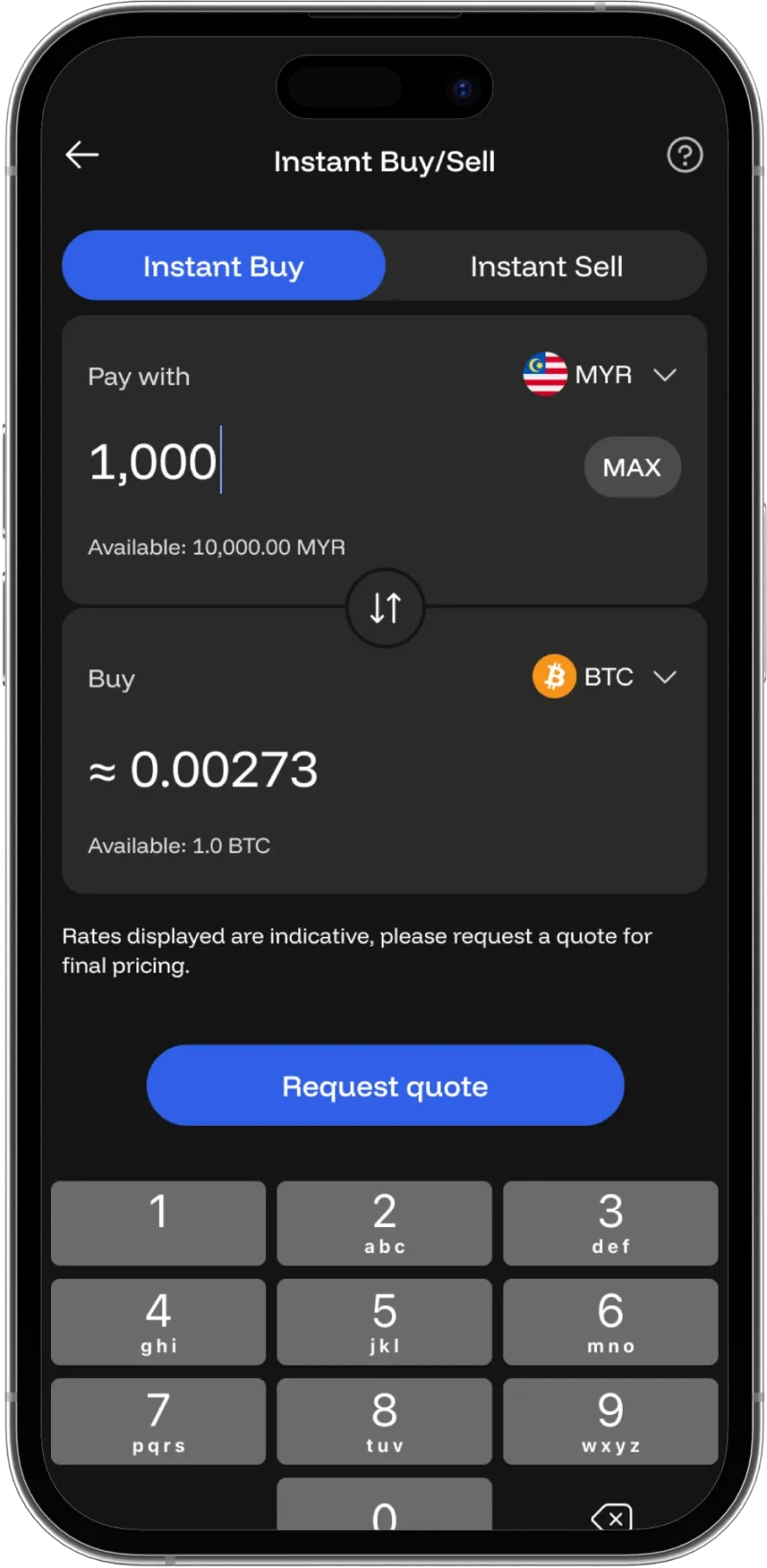
Task: Select the Instant Buy tab
Action: click(223, 266)
